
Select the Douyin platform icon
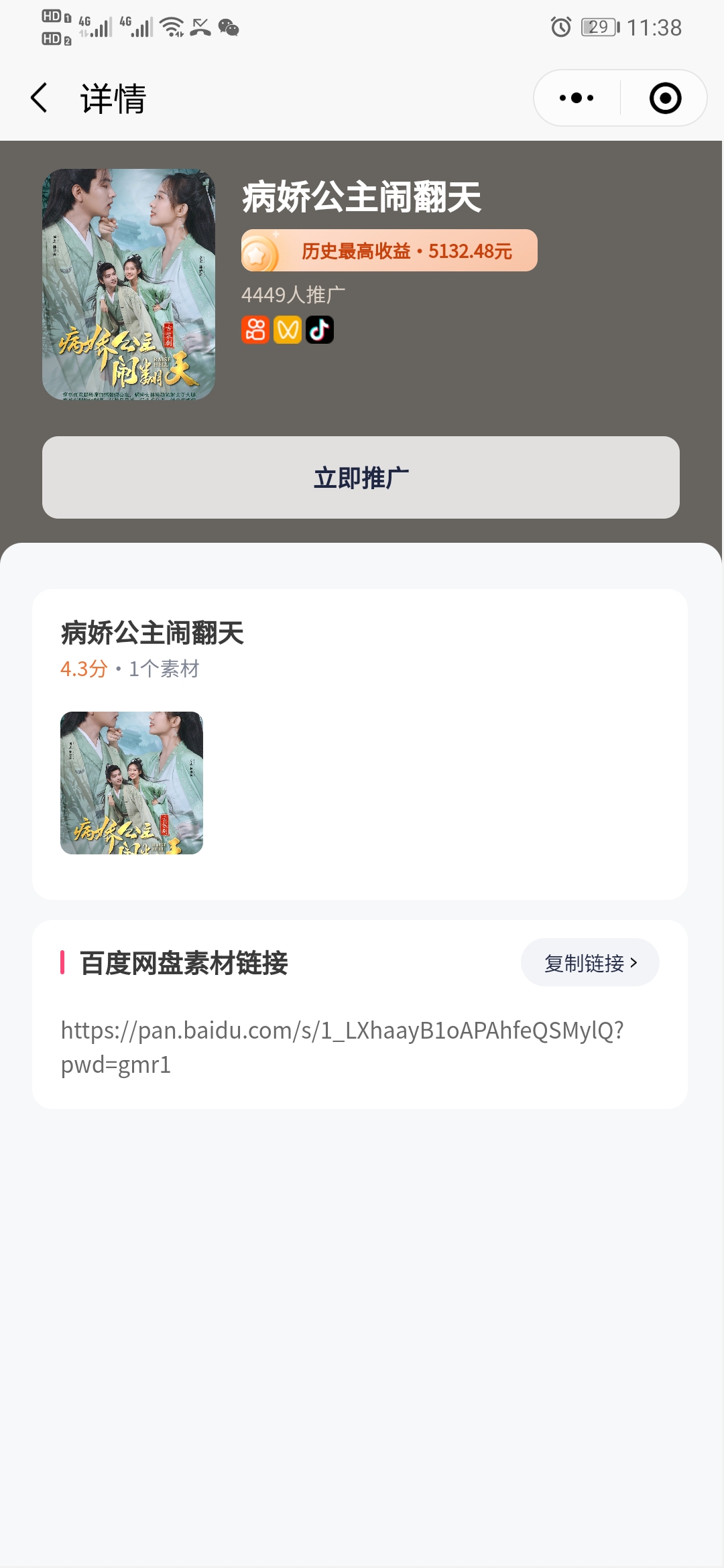coord(320,330)
